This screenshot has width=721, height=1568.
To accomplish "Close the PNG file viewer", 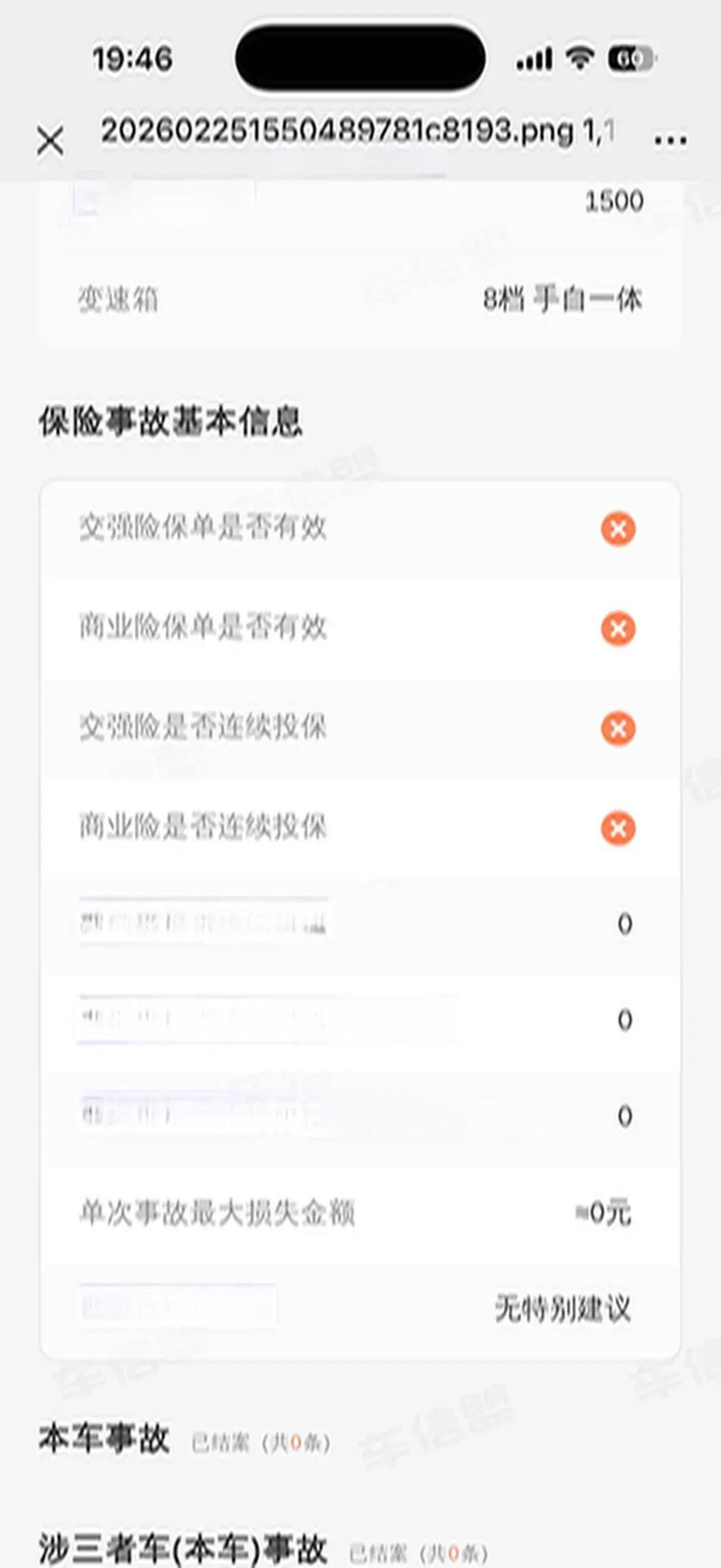I will (x=50, y=141).
